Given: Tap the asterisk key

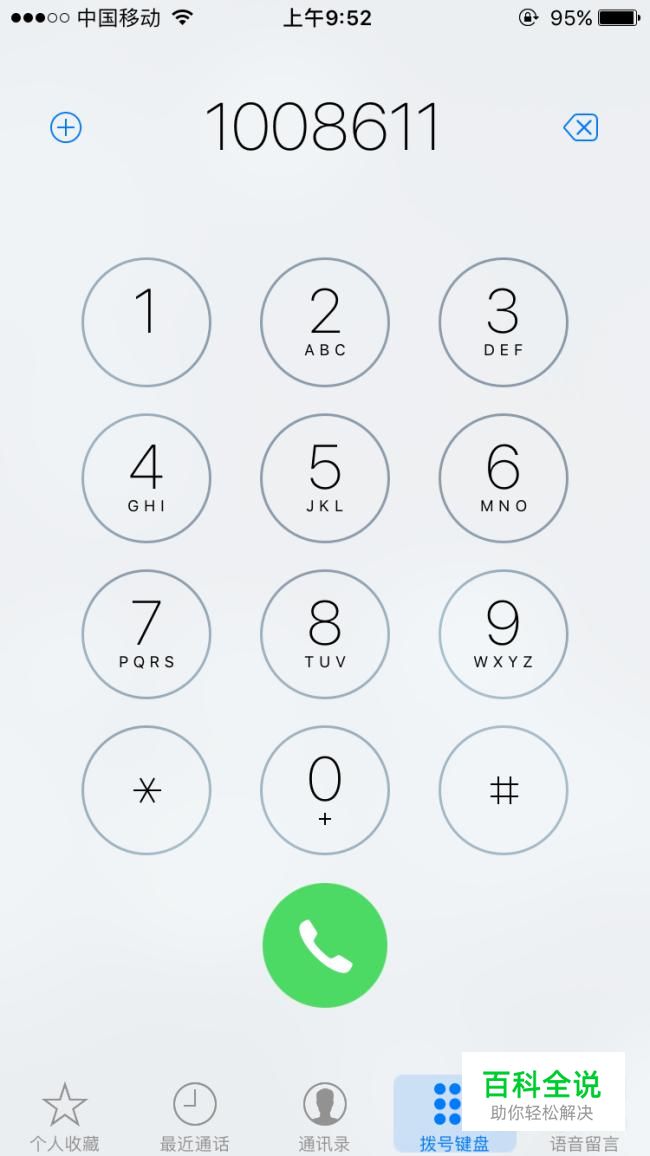Looking at the screenshot, I should click(146, 790).
